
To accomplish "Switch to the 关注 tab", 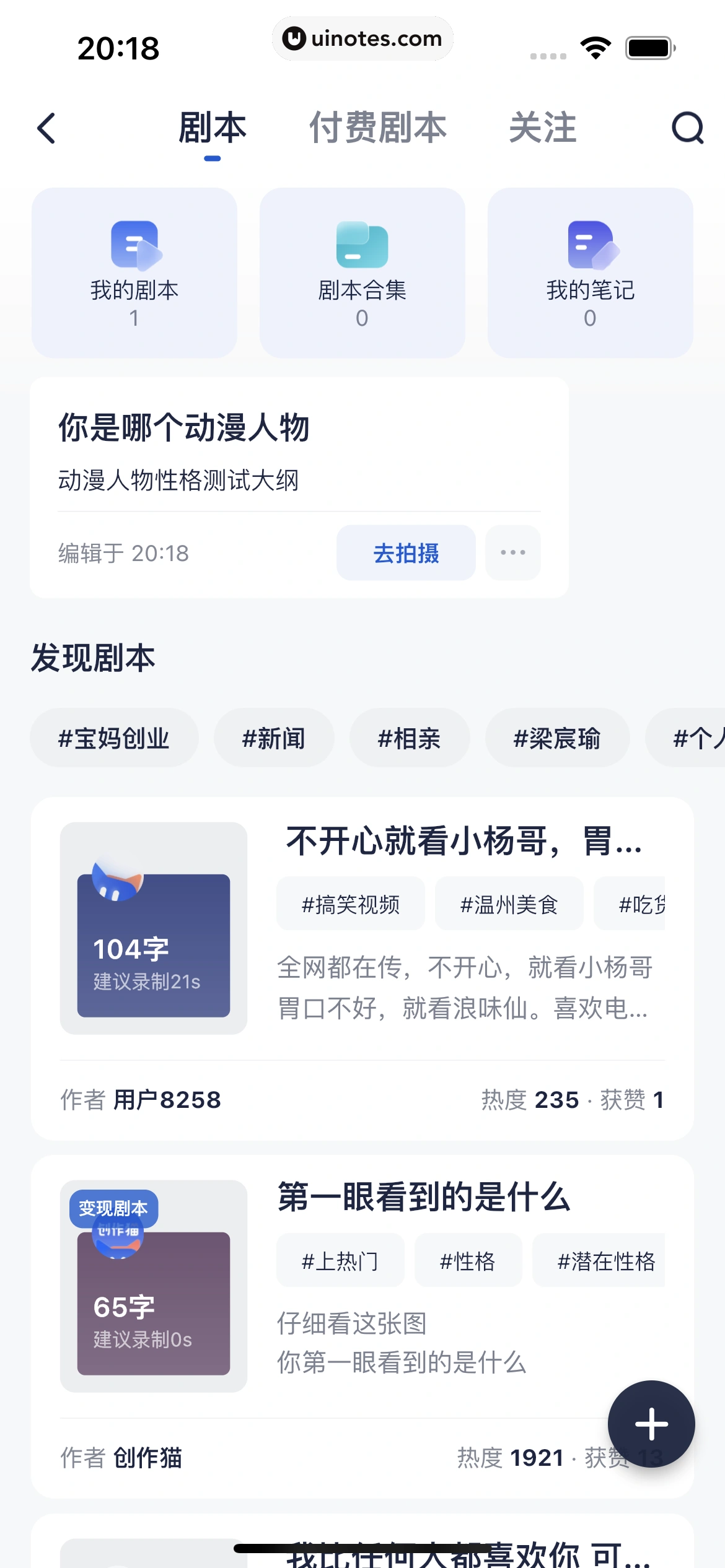I will [x=542, y=128].
